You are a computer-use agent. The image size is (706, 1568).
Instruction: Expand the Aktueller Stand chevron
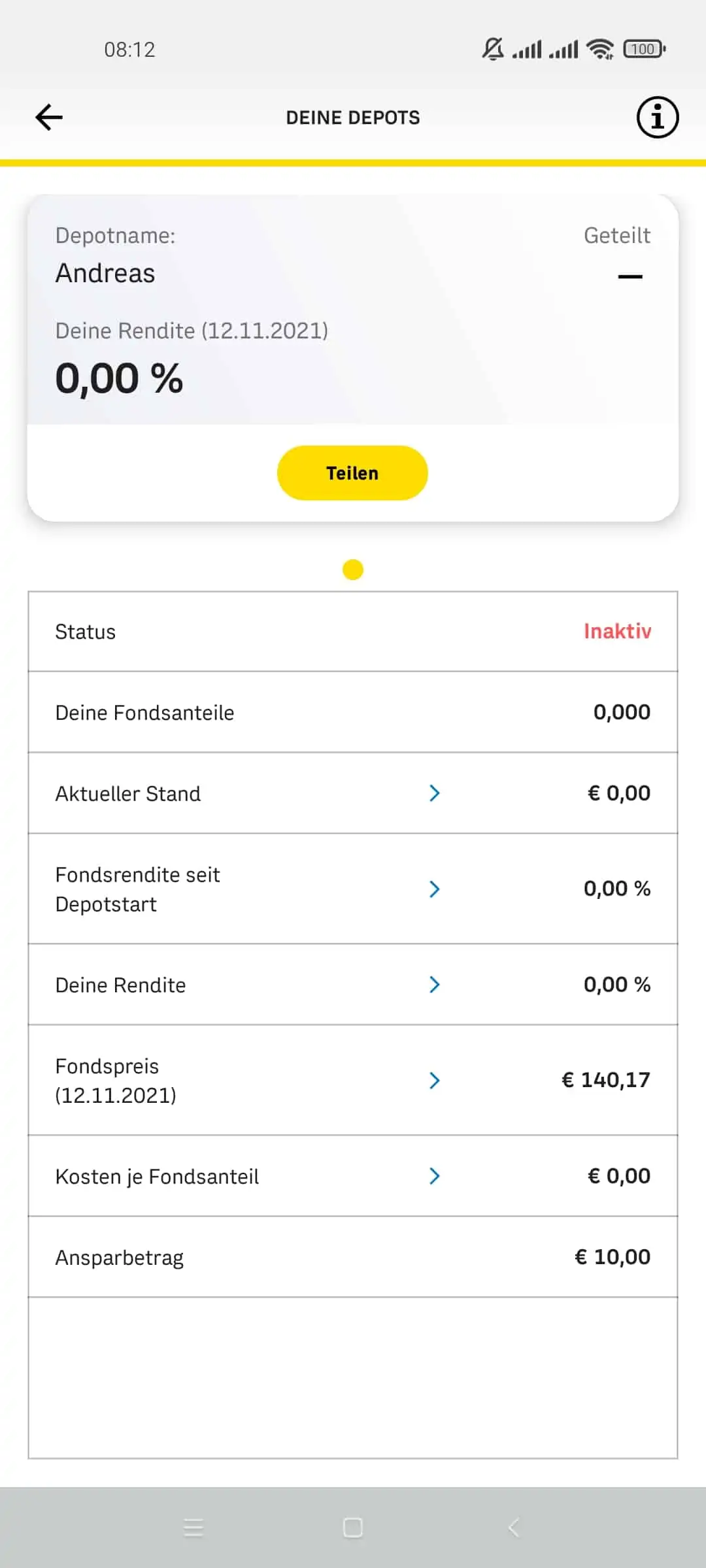point(435,793)
